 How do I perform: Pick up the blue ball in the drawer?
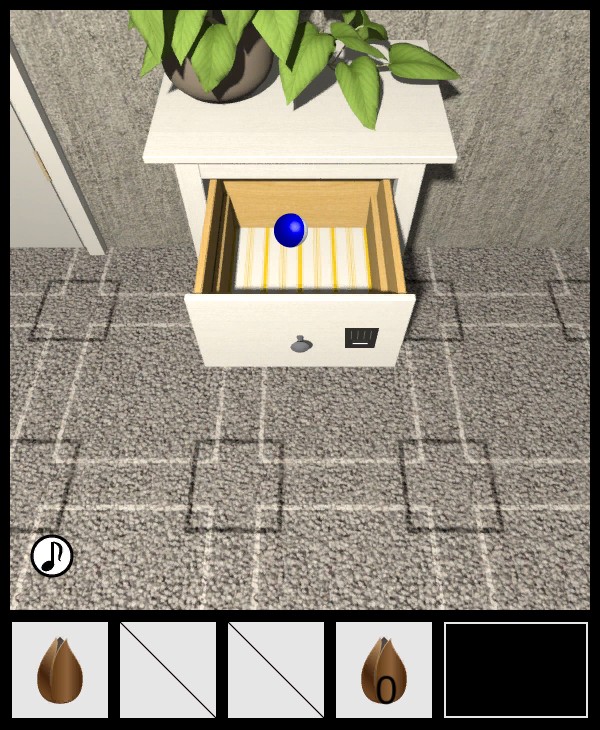290,230
